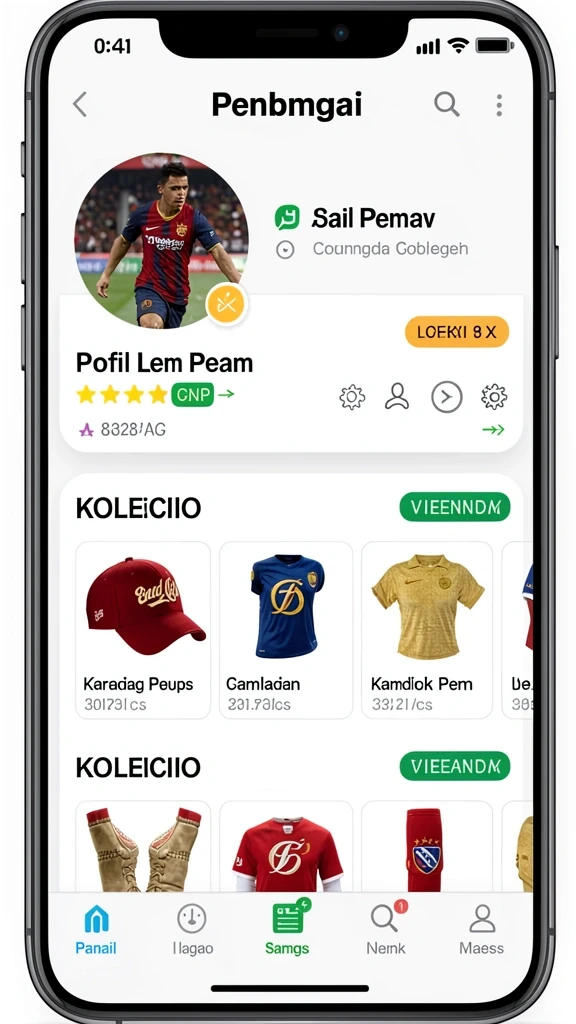Tap VIEEANDM above the red jersey
The height and width of the screenshot is (1024, 576).
pos(455,766)
